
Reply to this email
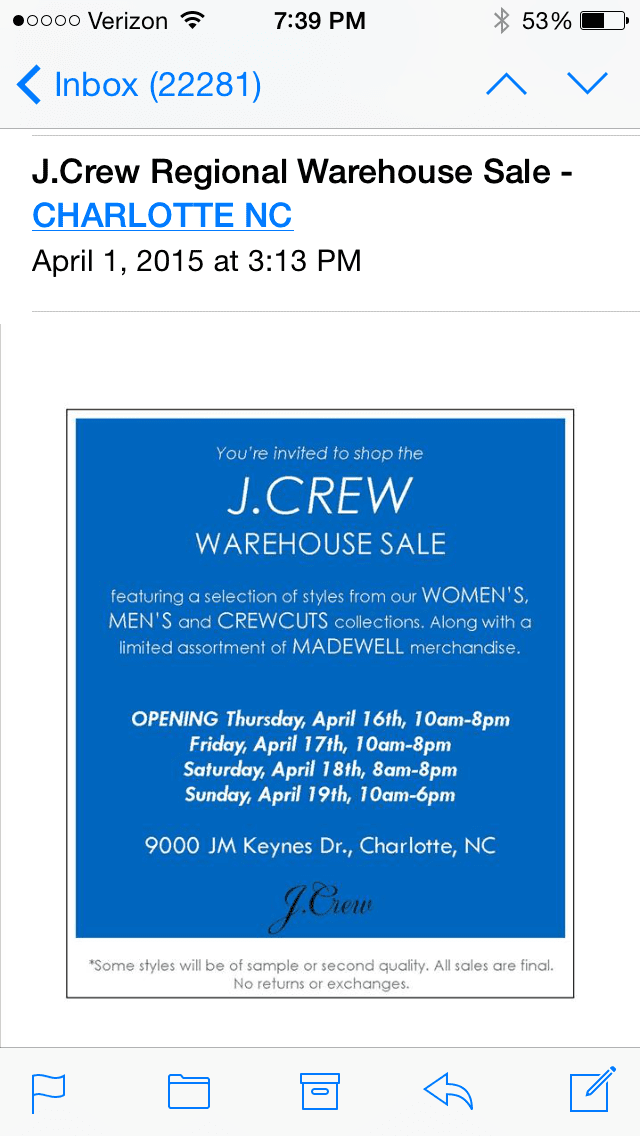tap(448, 1092)
